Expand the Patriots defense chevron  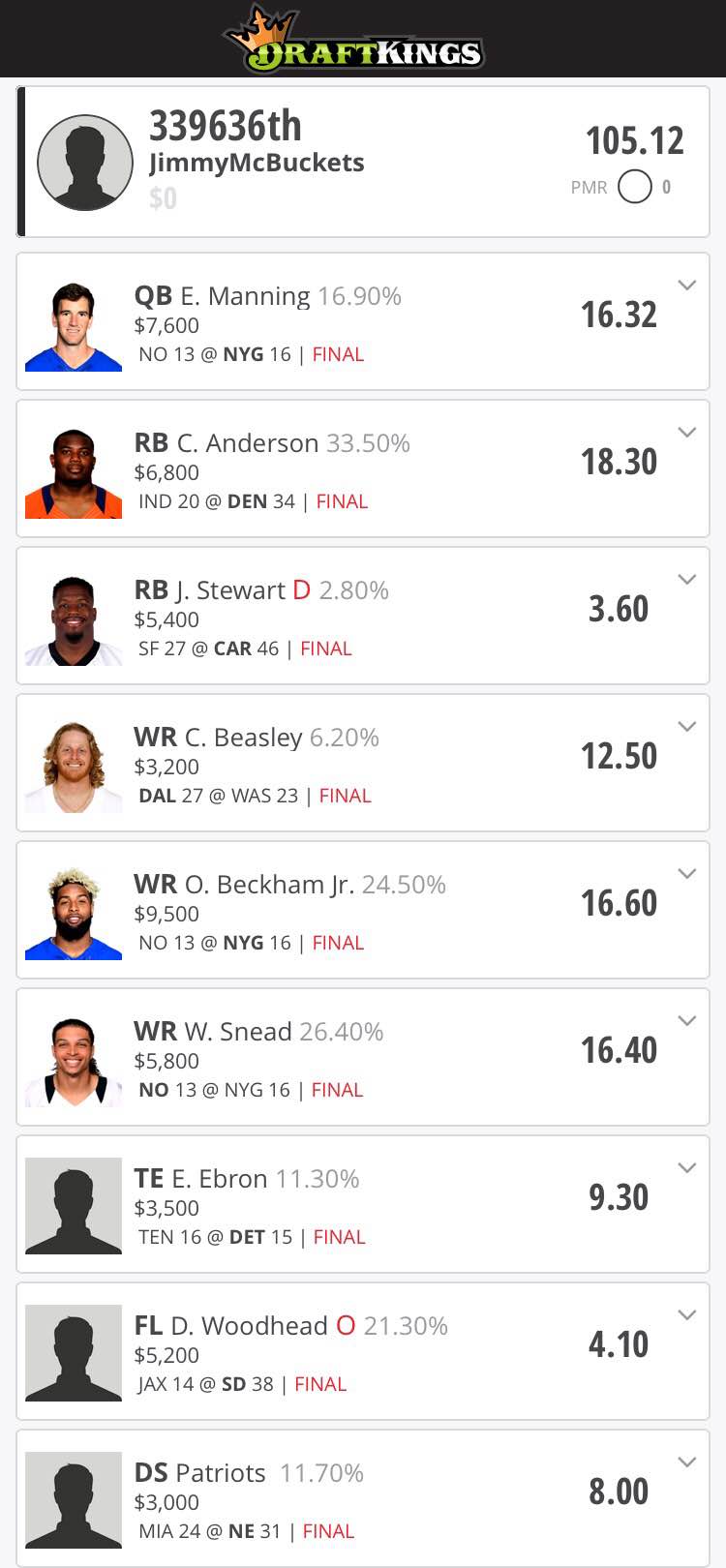pyautogui.click(x=687, y=1462)
